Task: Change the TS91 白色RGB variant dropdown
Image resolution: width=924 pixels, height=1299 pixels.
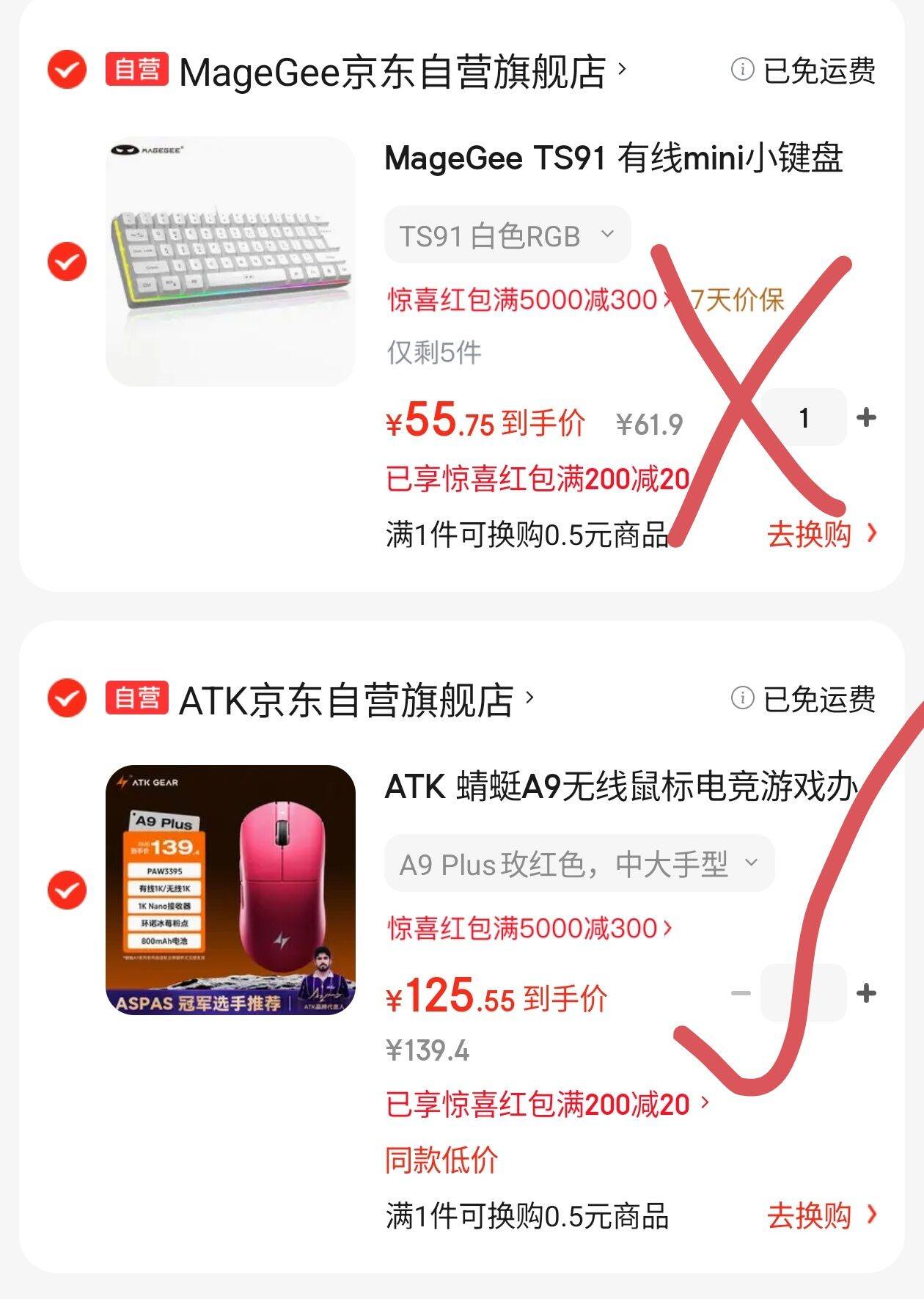Action: [x=507, y=235]
